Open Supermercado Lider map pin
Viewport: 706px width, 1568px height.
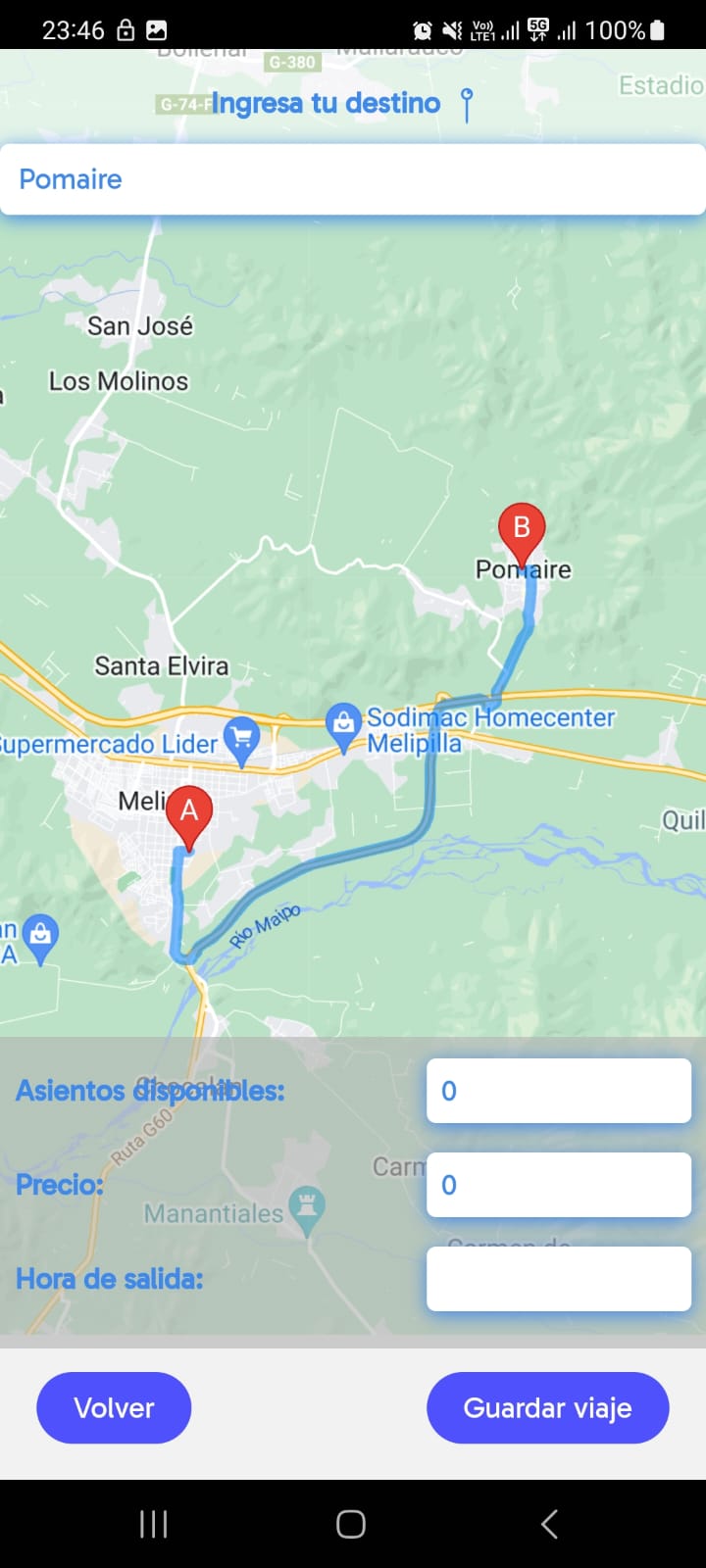coord(241,739)
